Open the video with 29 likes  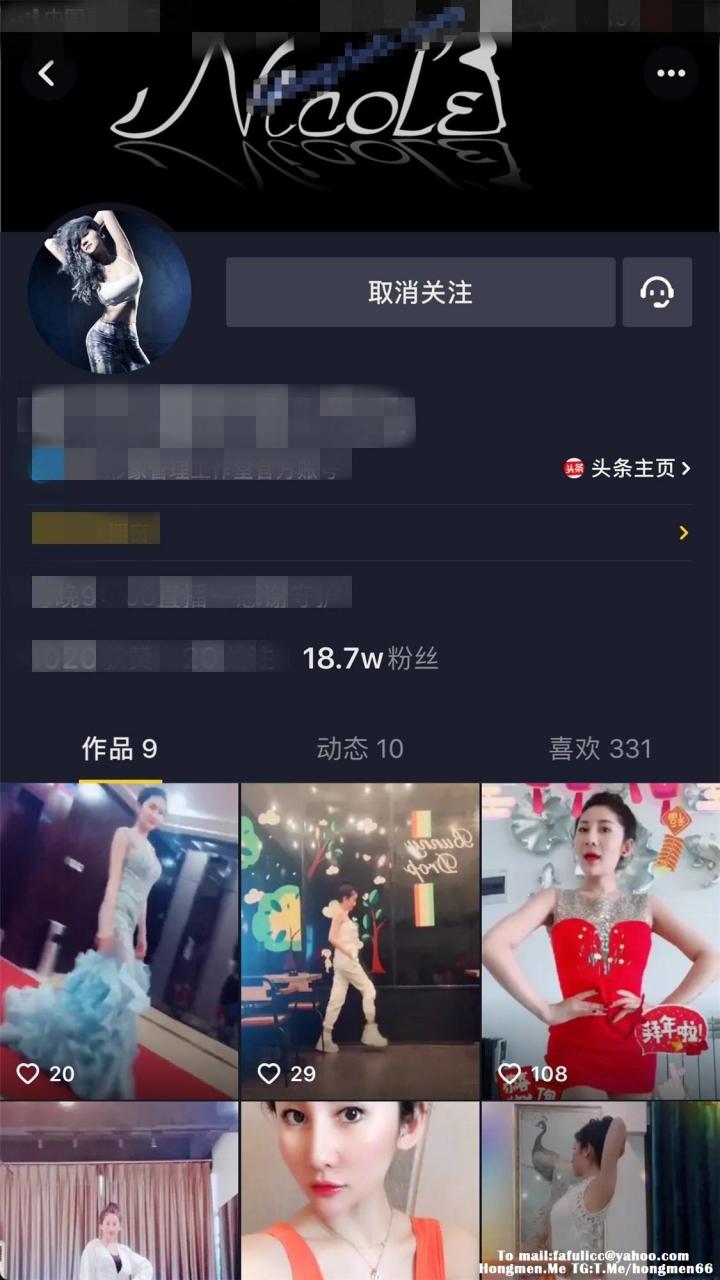(x=360, y=940)
